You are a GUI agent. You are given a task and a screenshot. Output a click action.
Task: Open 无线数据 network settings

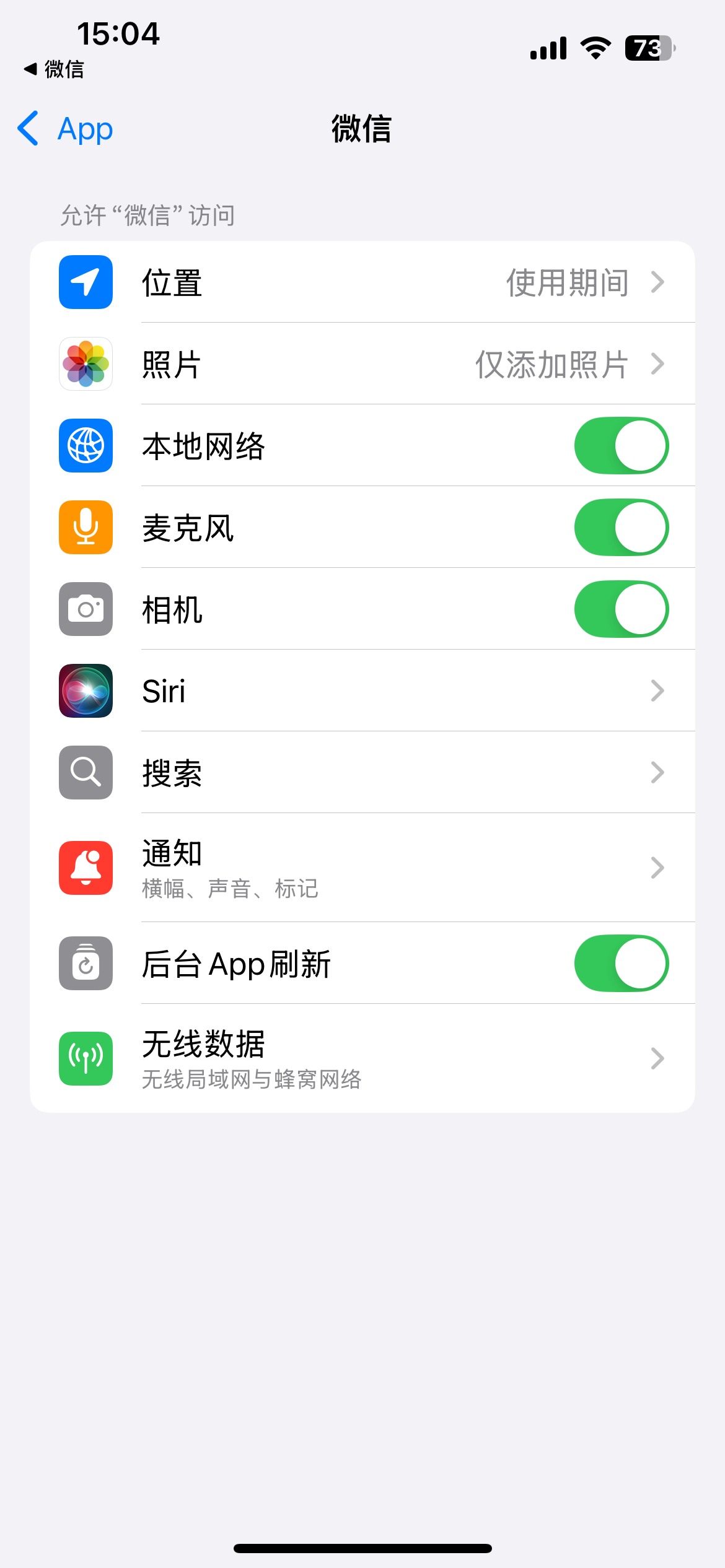(362, 1058)
